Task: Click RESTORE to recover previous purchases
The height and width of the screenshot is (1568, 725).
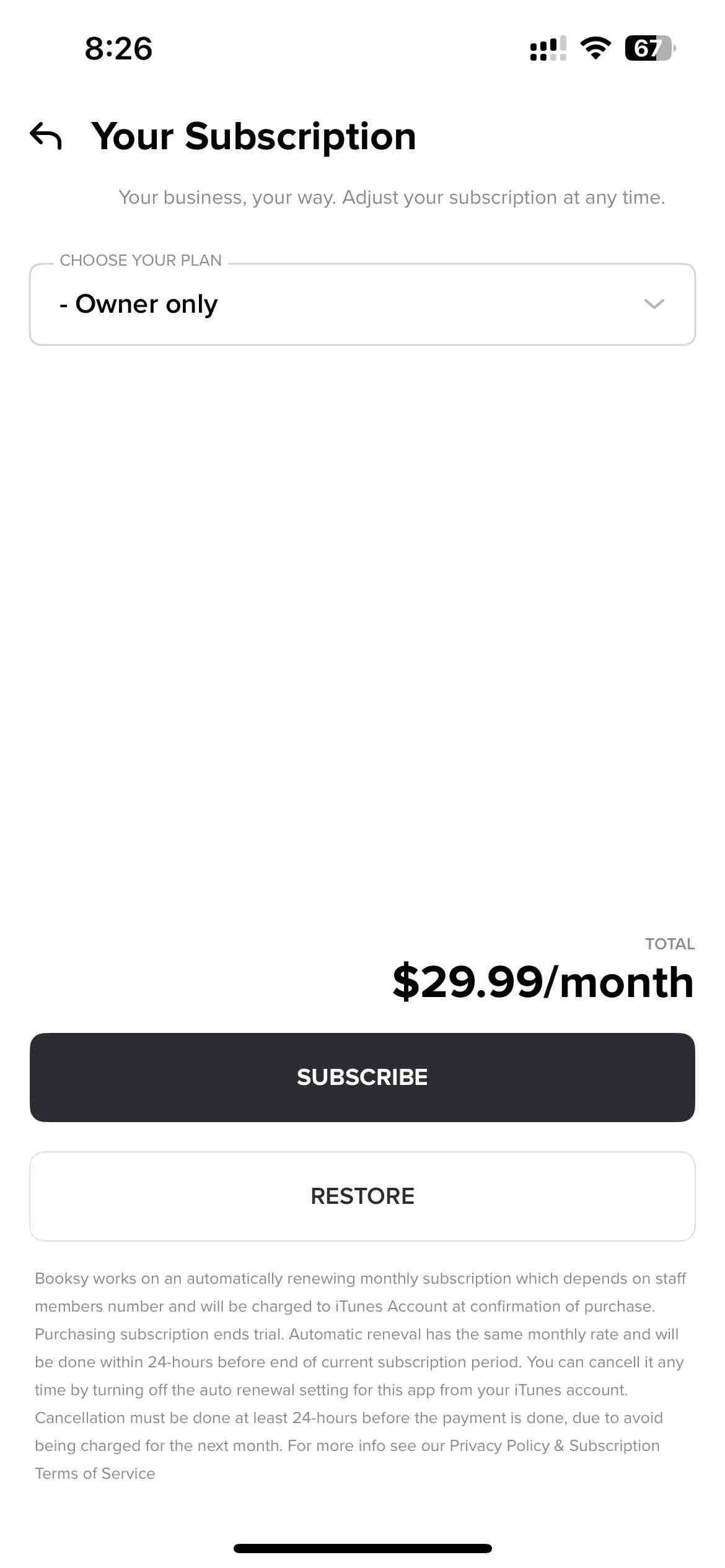Action: 362,1196
